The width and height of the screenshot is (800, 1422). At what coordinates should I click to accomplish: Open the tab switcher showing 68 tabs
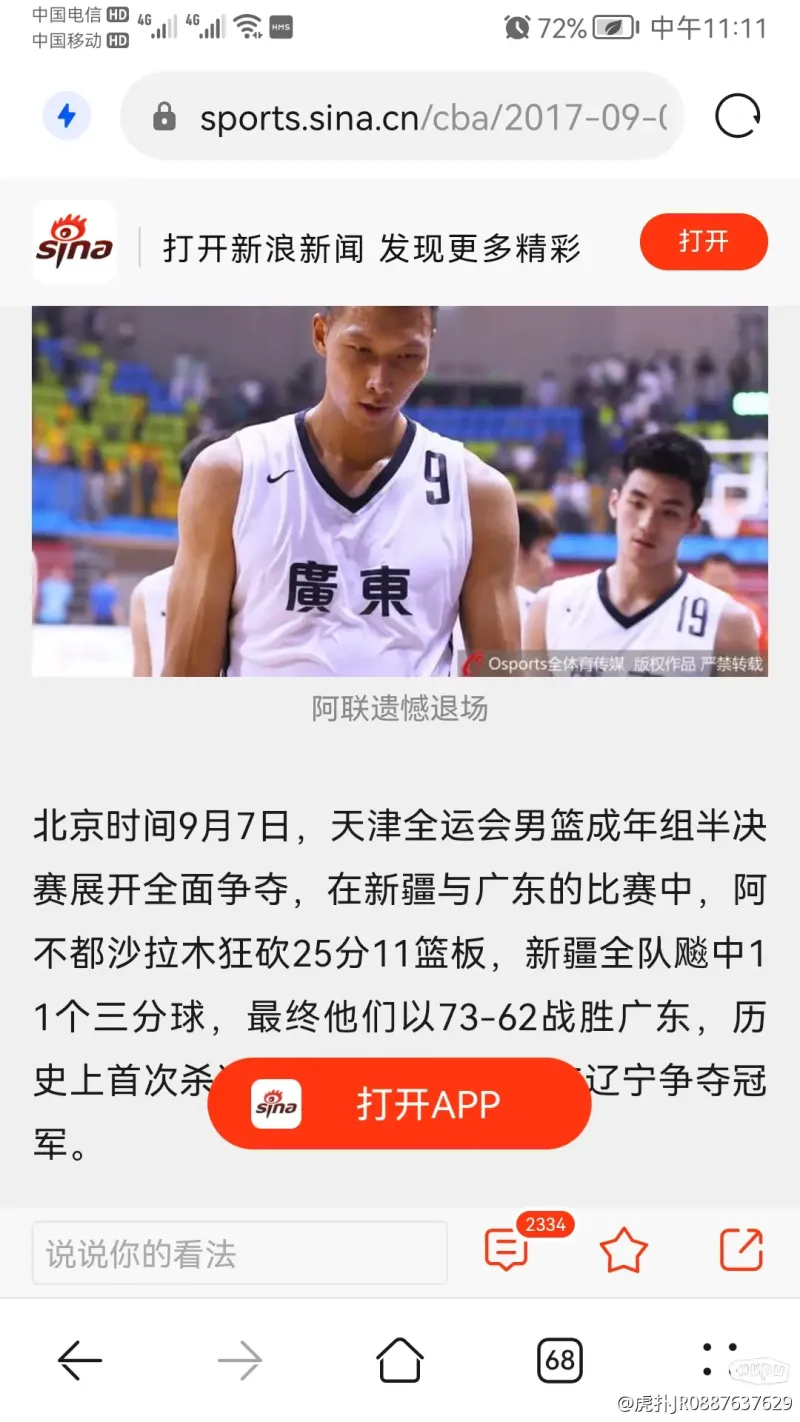point(560,1360)
